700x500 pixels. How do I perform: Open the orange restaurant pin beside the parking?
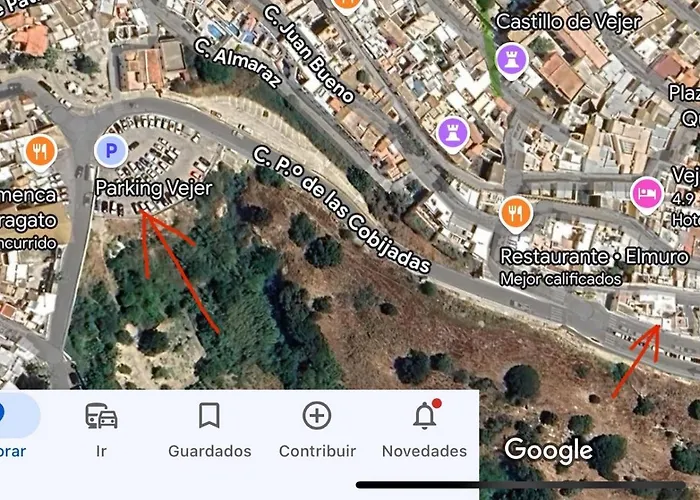tap(40, 152)
